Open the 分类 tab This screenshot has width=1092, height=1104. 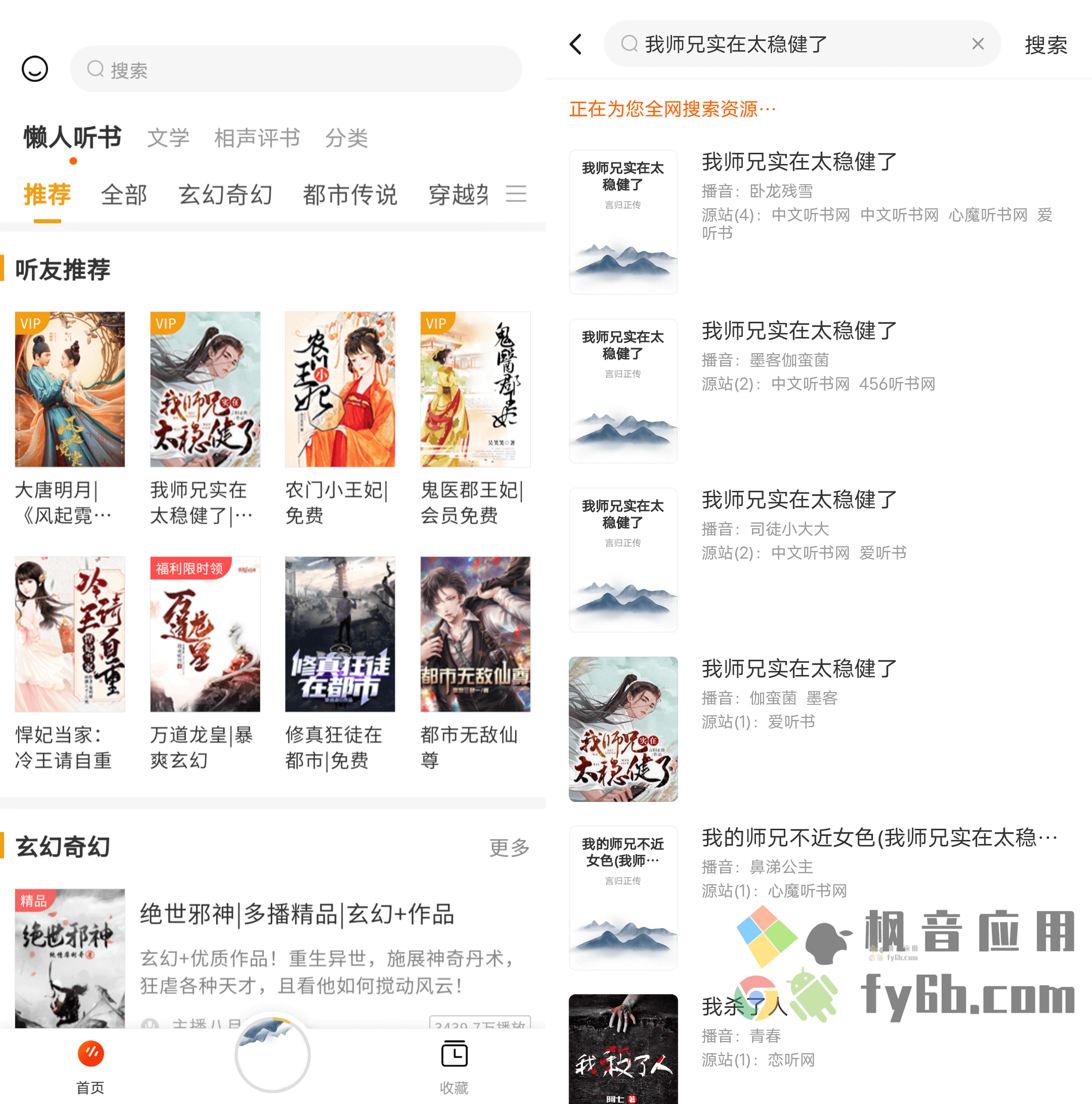coord(346,138)
